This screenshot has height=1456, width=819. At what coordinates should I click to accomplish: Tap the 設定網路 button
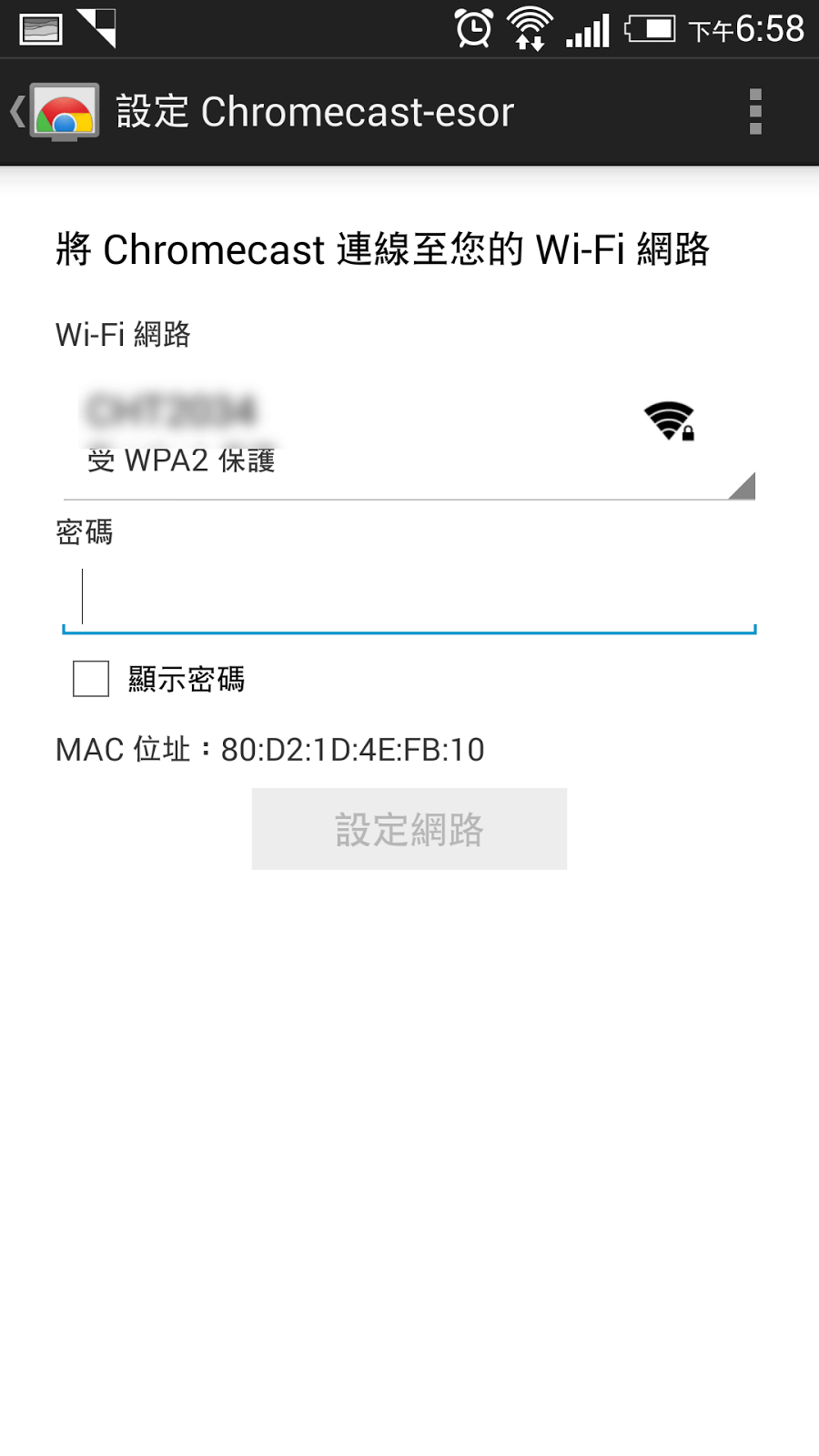tap(409, 829)
